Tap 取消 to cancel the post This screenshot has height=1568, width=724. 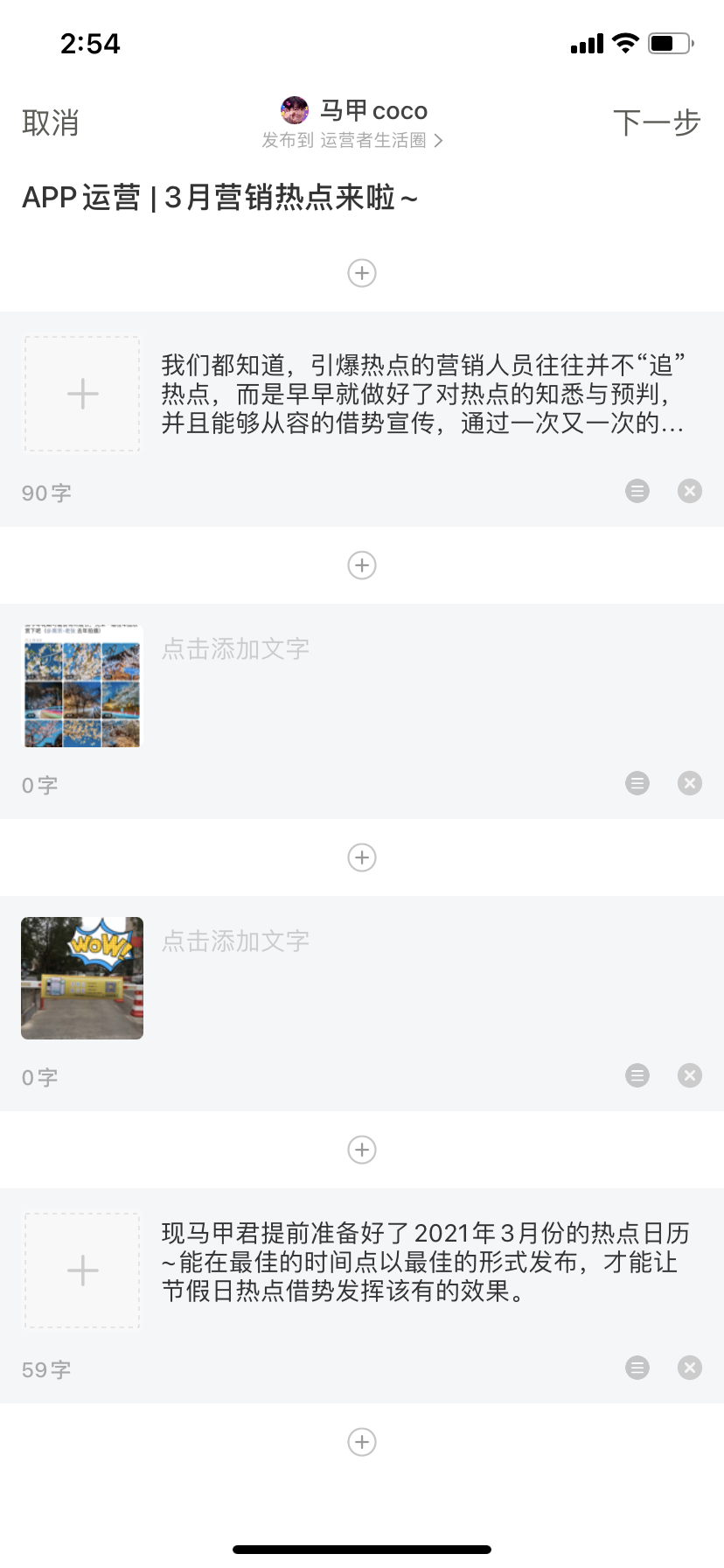click(51, 123)
